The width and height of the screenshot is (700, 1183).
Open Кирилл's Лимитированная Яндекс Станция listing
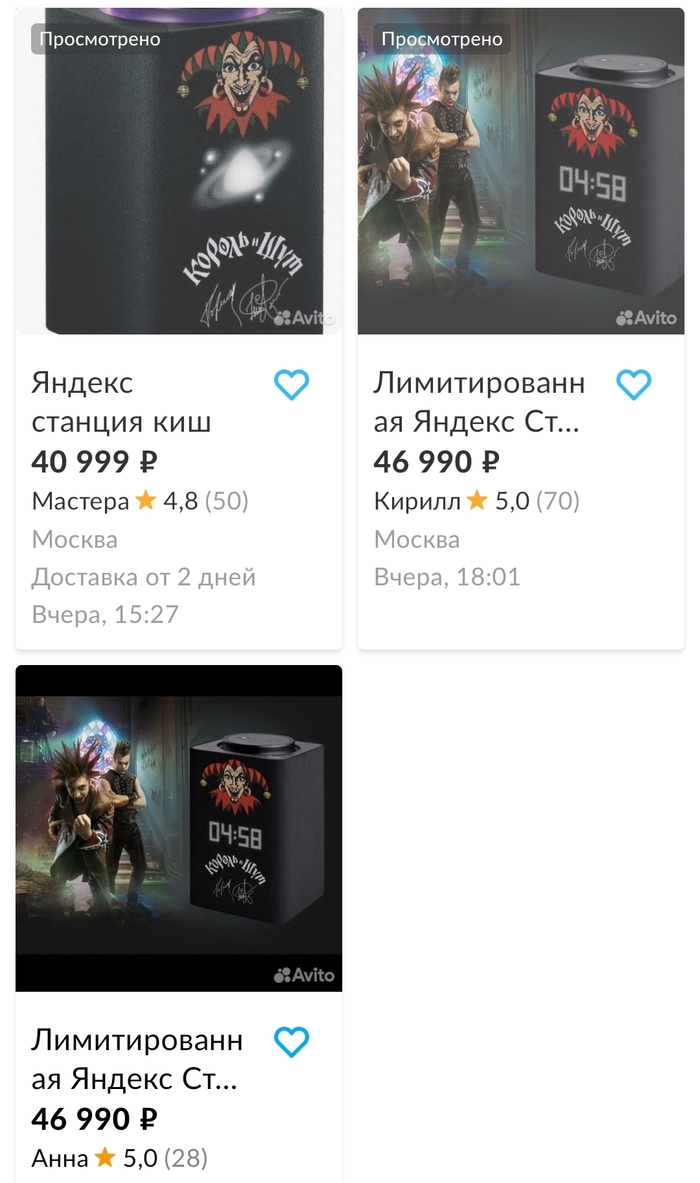click(479, 402)
